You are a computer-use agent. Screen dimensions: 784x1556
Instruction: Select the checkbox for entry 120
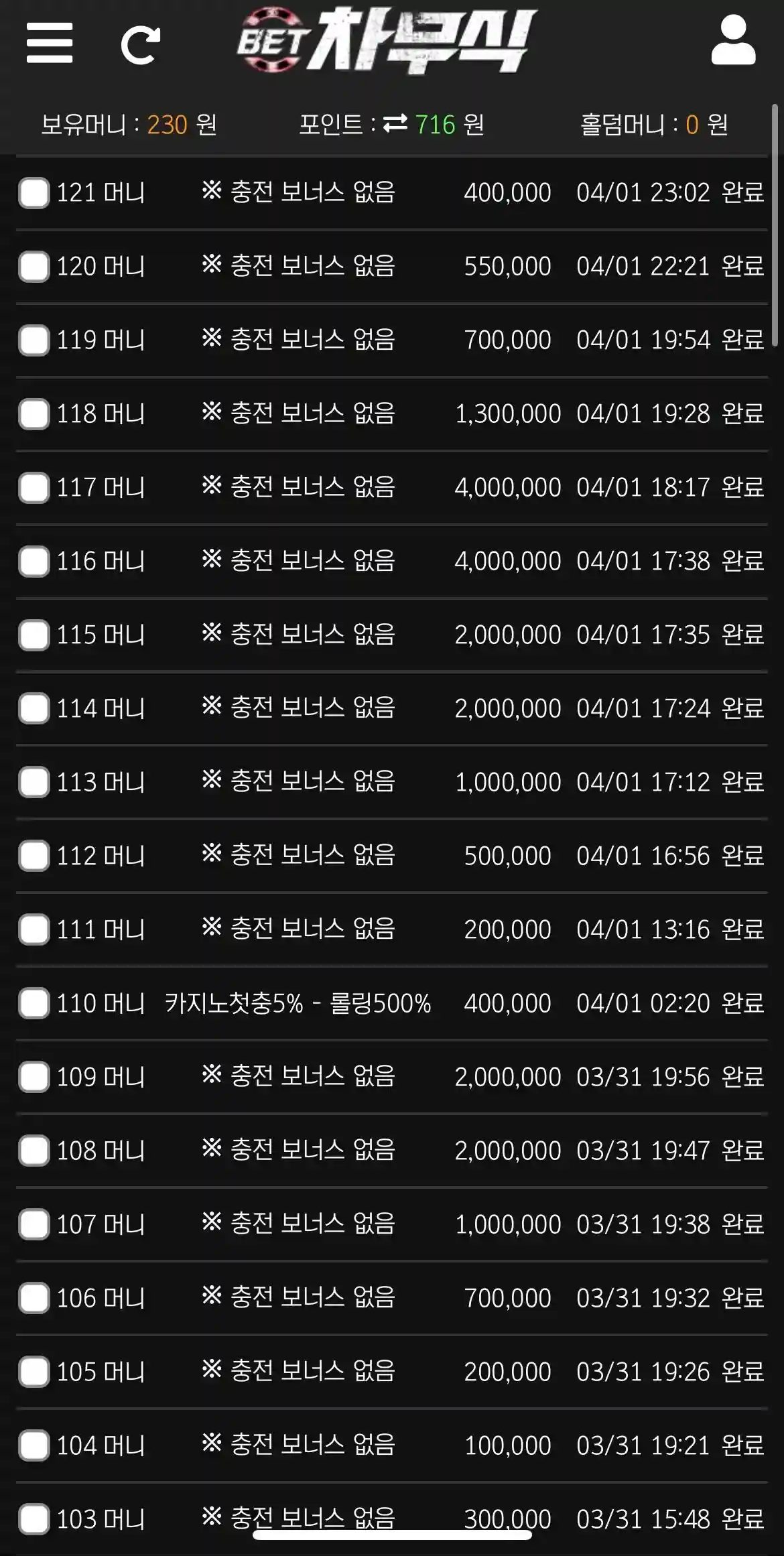pos(34,267)
